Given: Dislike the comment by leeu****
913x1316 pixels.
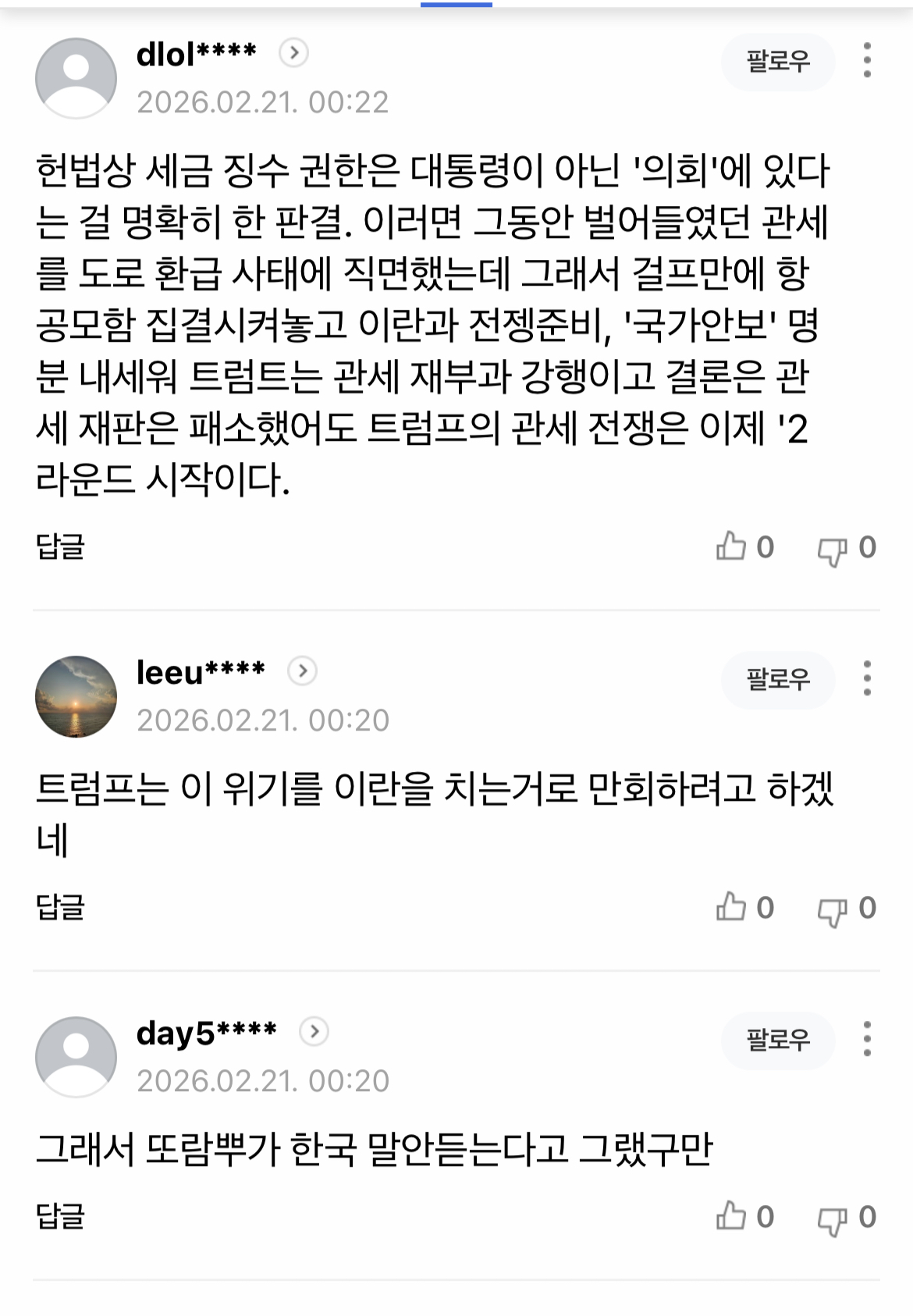Looking at the screenshot, I should tap(833, 910).
